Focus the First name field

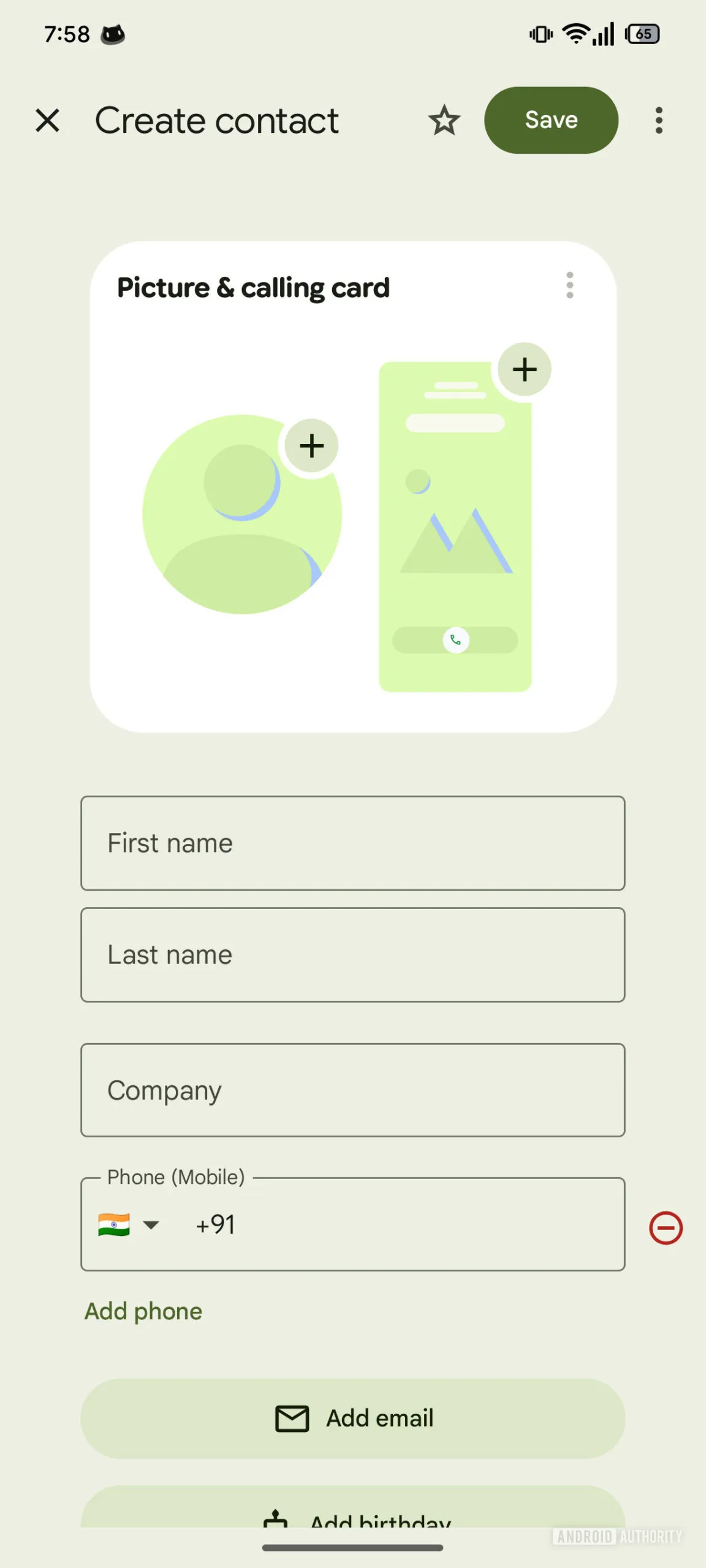point(352,843)
